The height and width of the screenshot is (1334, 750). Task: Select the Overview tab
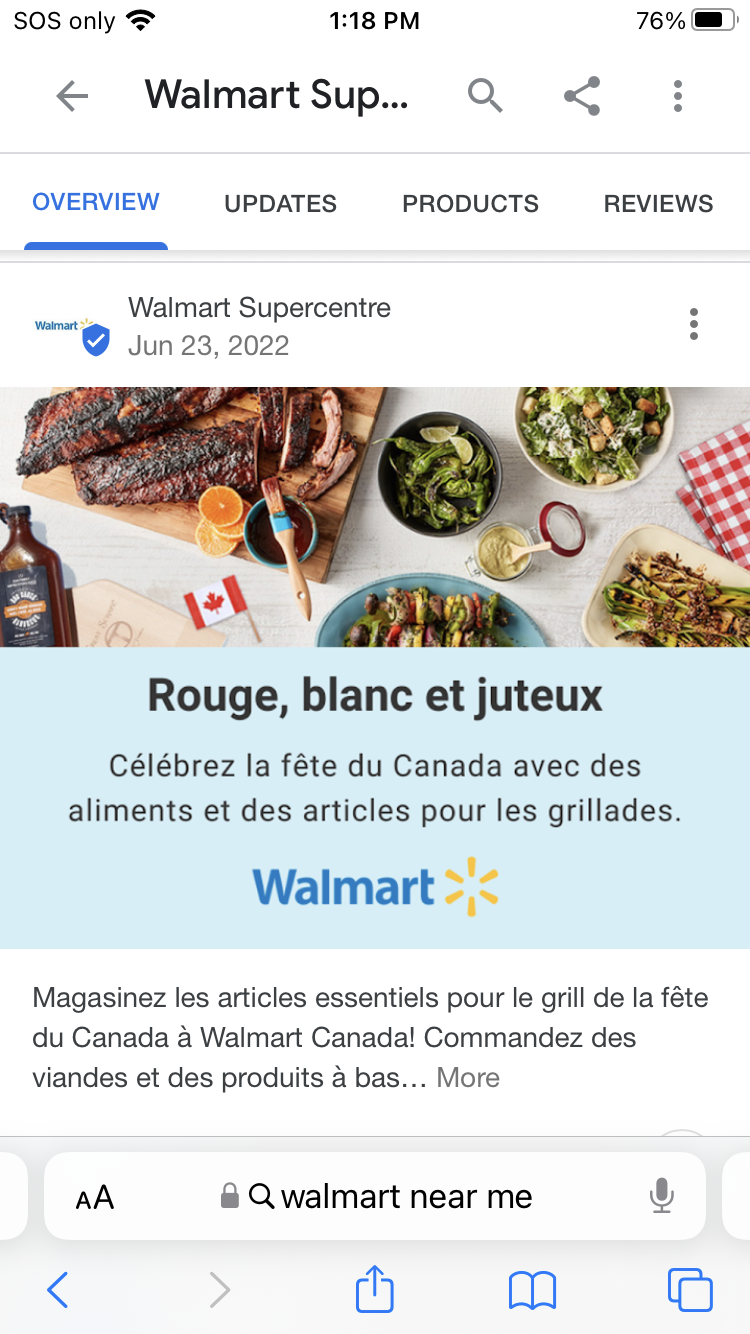click(96, 202)
